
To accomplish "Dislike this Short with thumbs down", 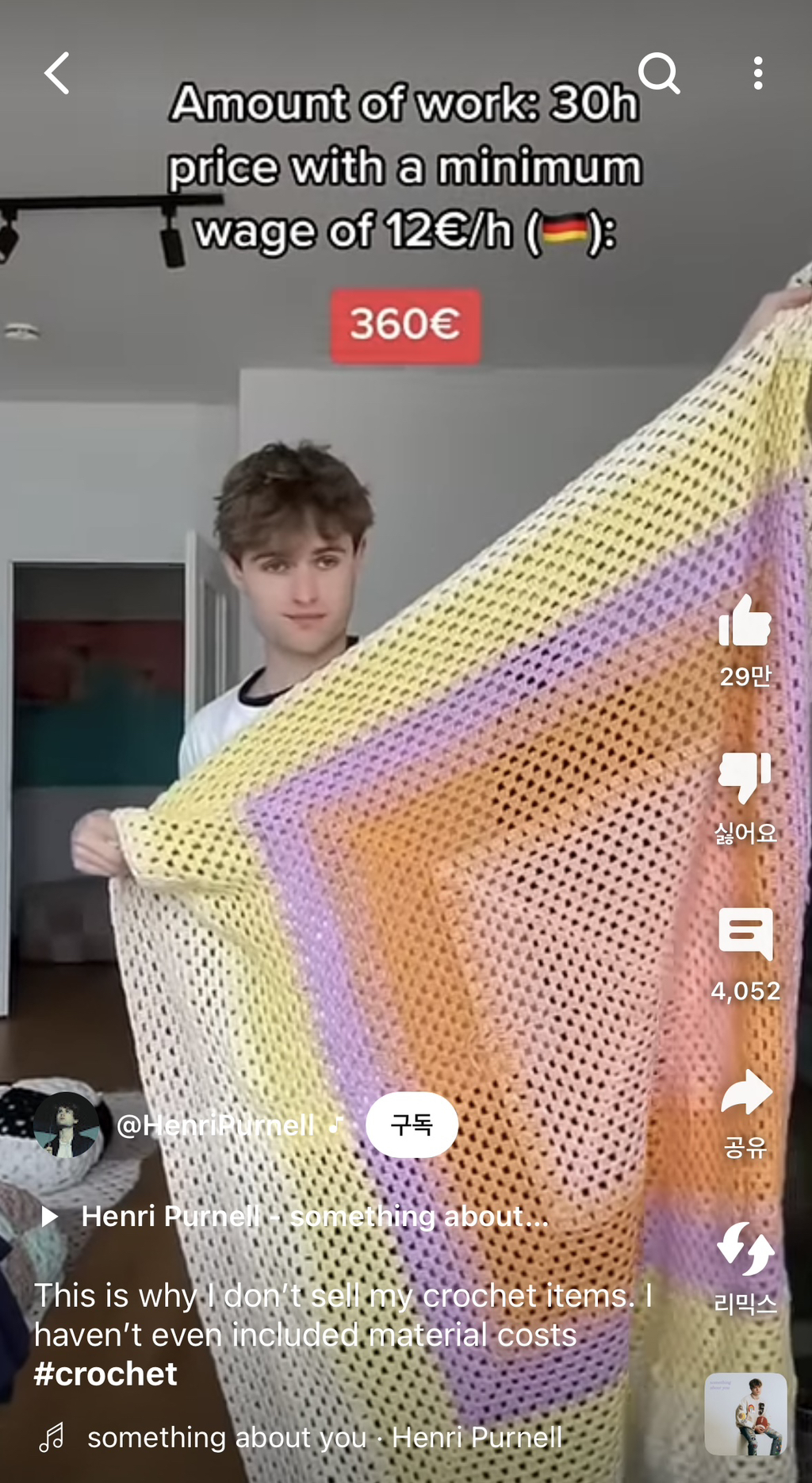I will [745, 778].
